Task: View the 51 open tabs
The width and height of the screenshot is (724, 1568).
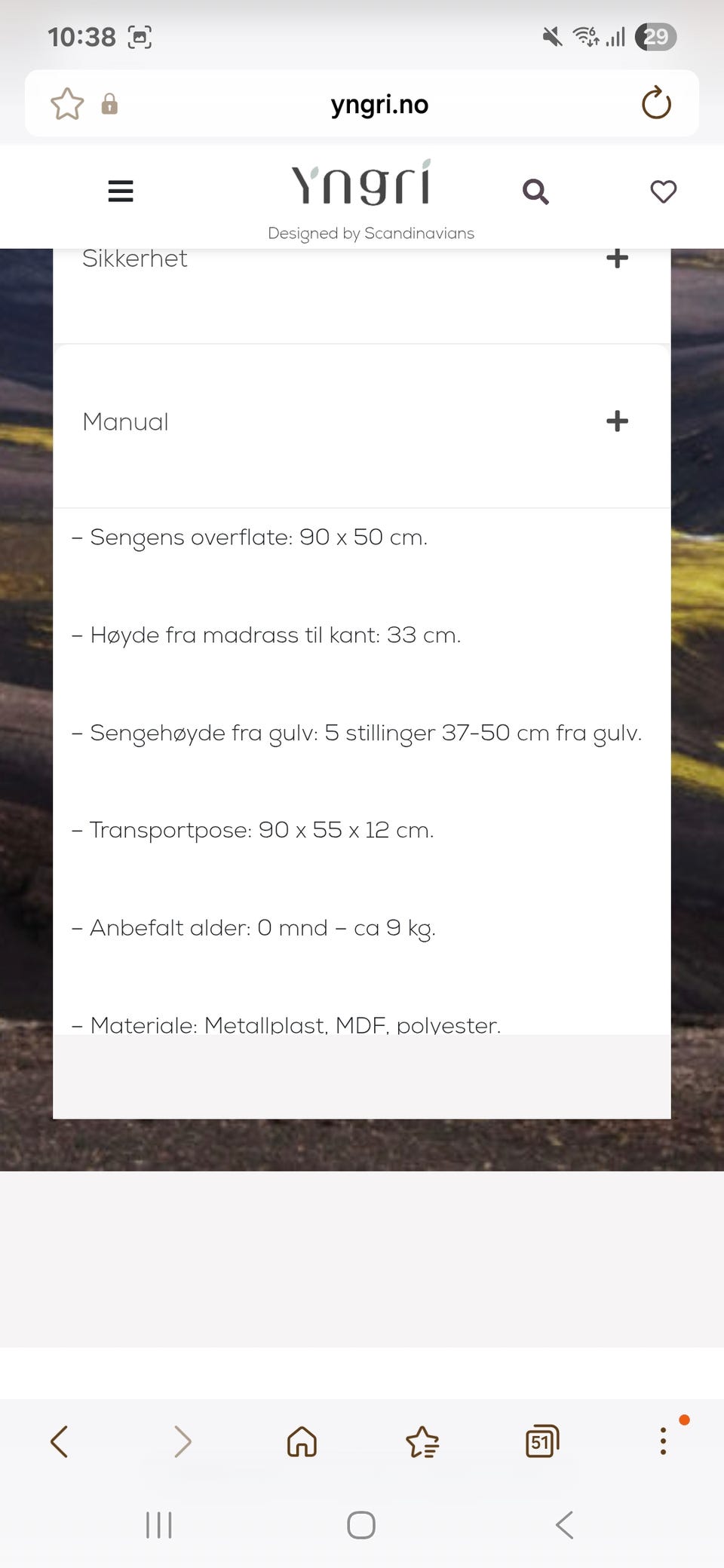Action: click(x=542, y=1441)
